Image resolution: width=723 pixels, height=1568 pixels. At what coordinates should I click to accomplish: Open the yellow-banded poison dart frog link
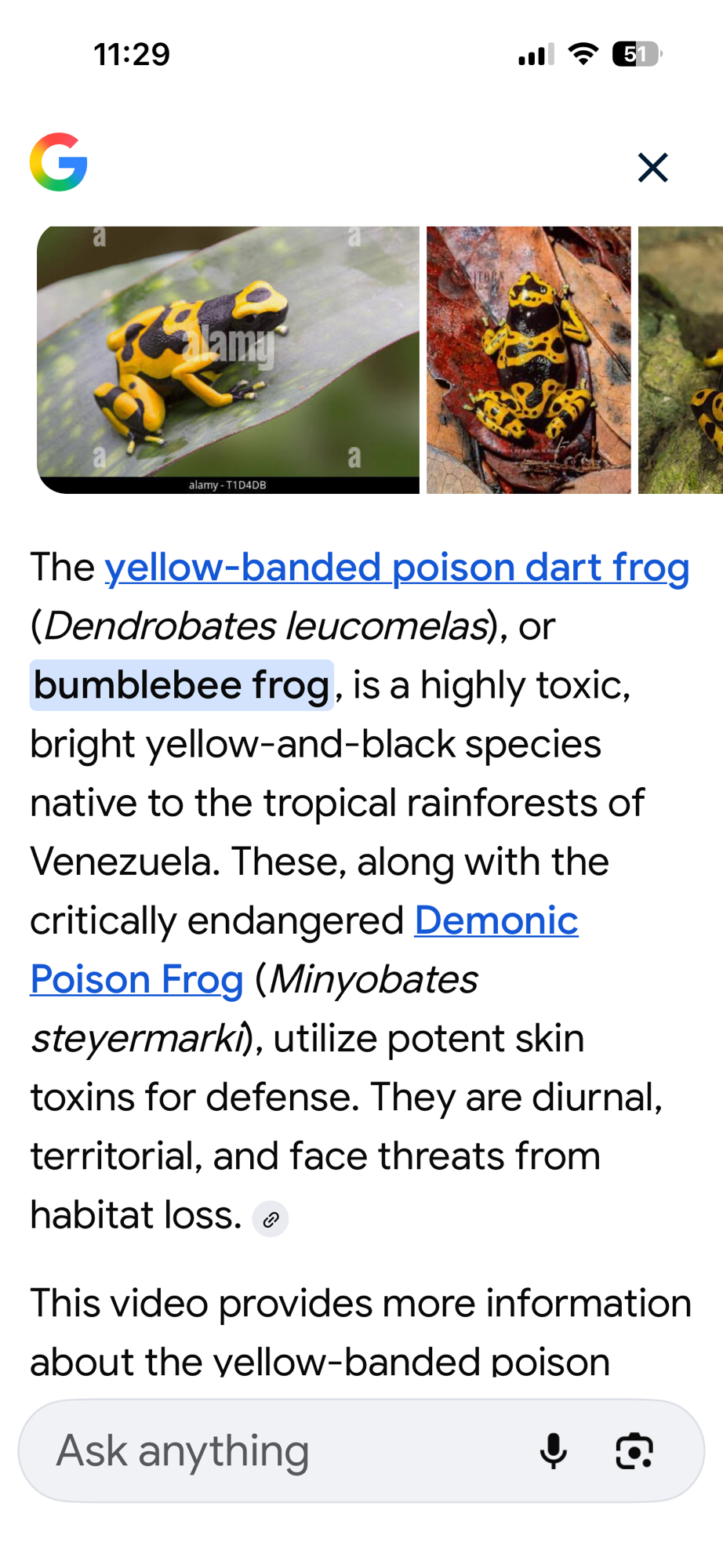(x=397, y=568)
